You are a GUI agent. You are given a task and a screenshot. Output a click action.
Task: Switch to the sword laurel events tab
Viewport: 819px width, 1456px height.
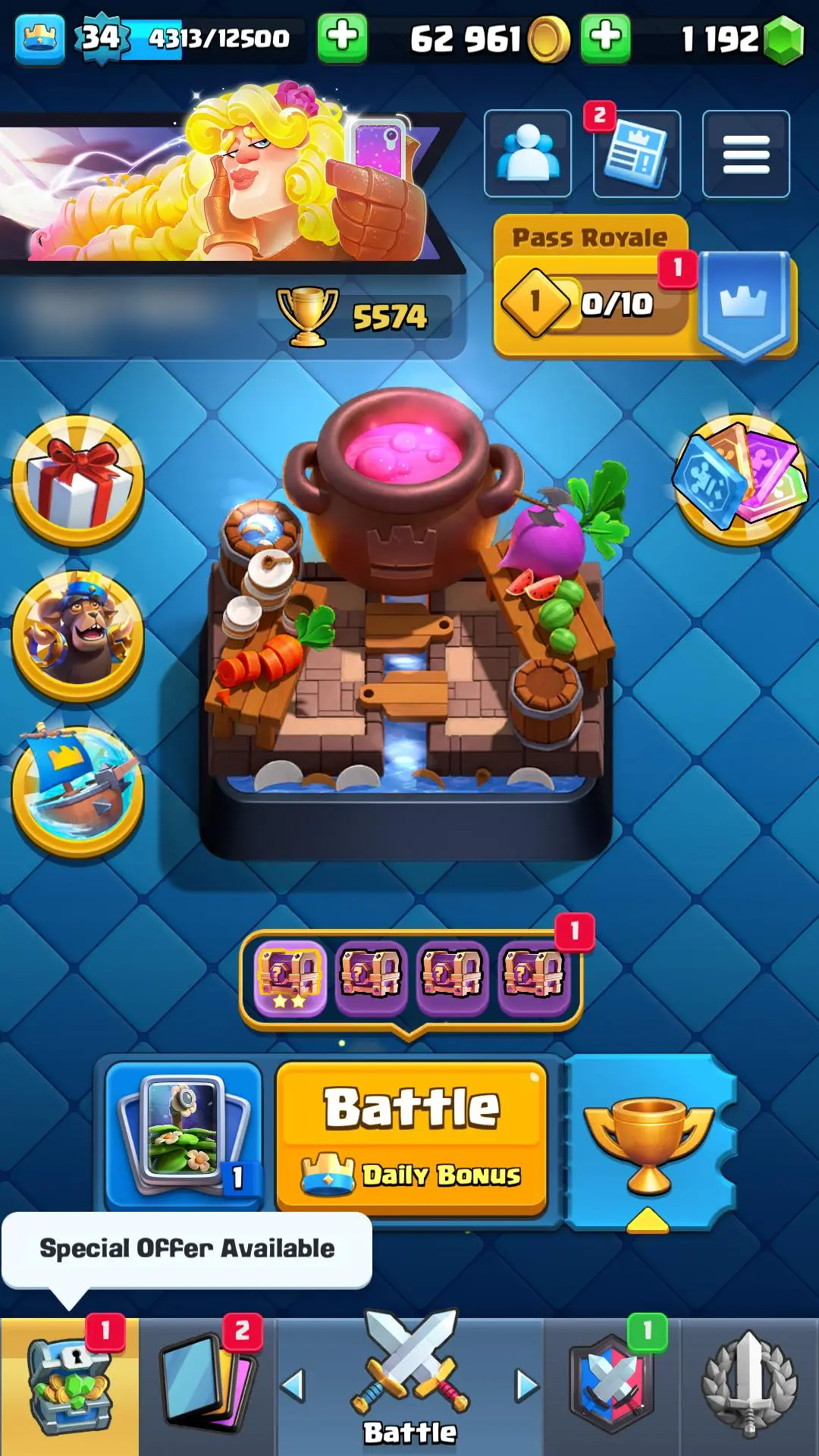tap(749, 1386)
